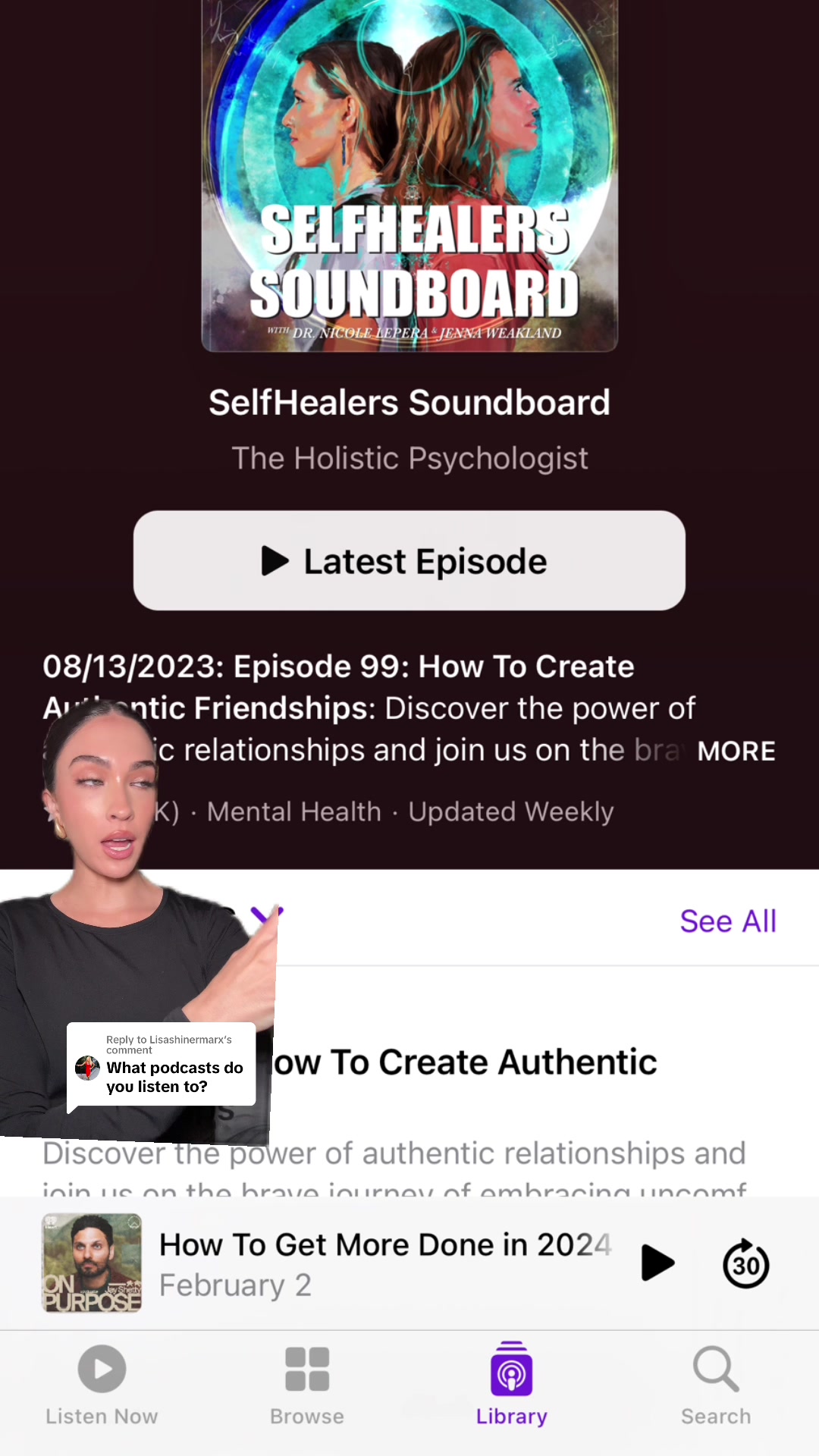The image size is (819, 1456).
Task: Switch to the Listen Now tab
Action: (102, 1385)
